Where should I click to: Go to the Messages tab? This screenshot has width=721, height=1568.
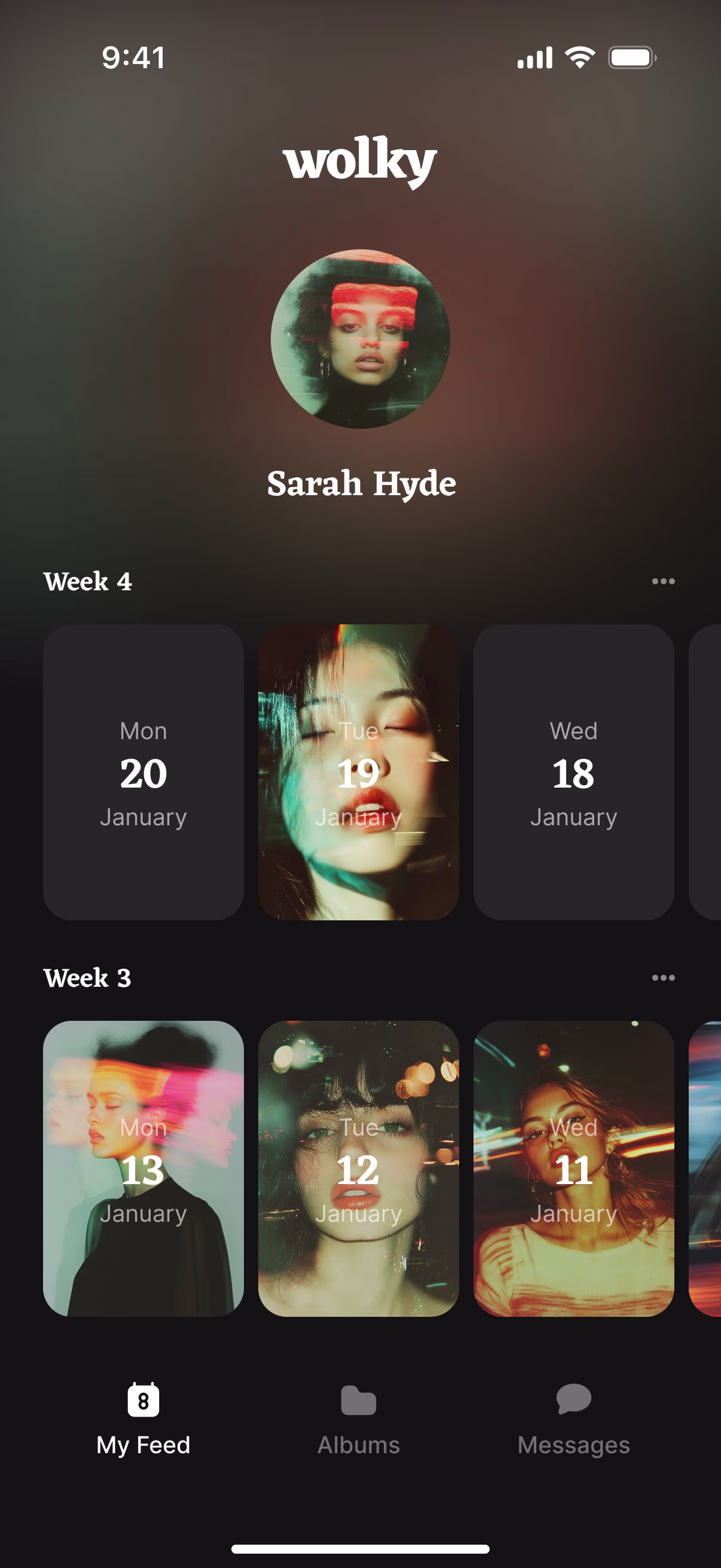(573, 1417)
